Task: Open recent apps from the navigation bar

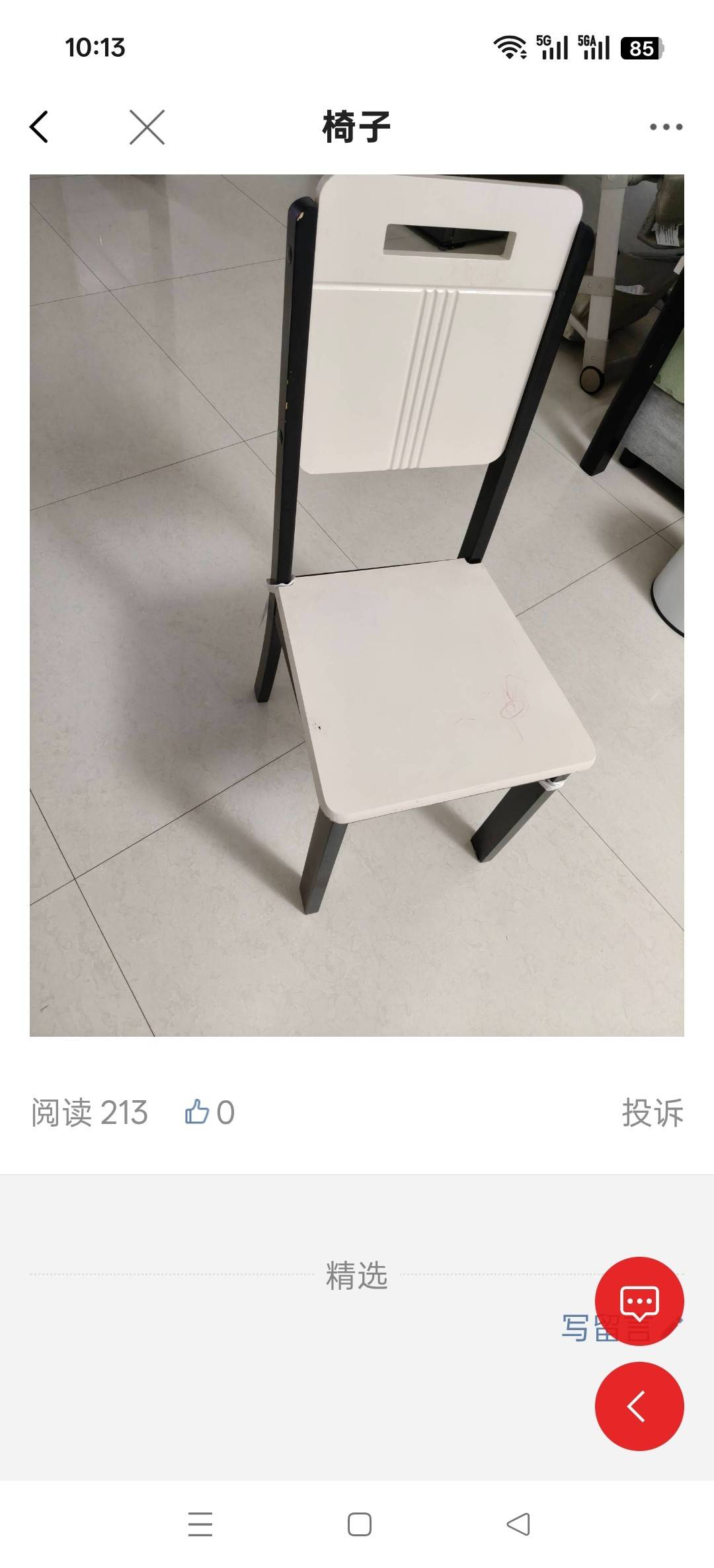Action: pos(200,1524)
